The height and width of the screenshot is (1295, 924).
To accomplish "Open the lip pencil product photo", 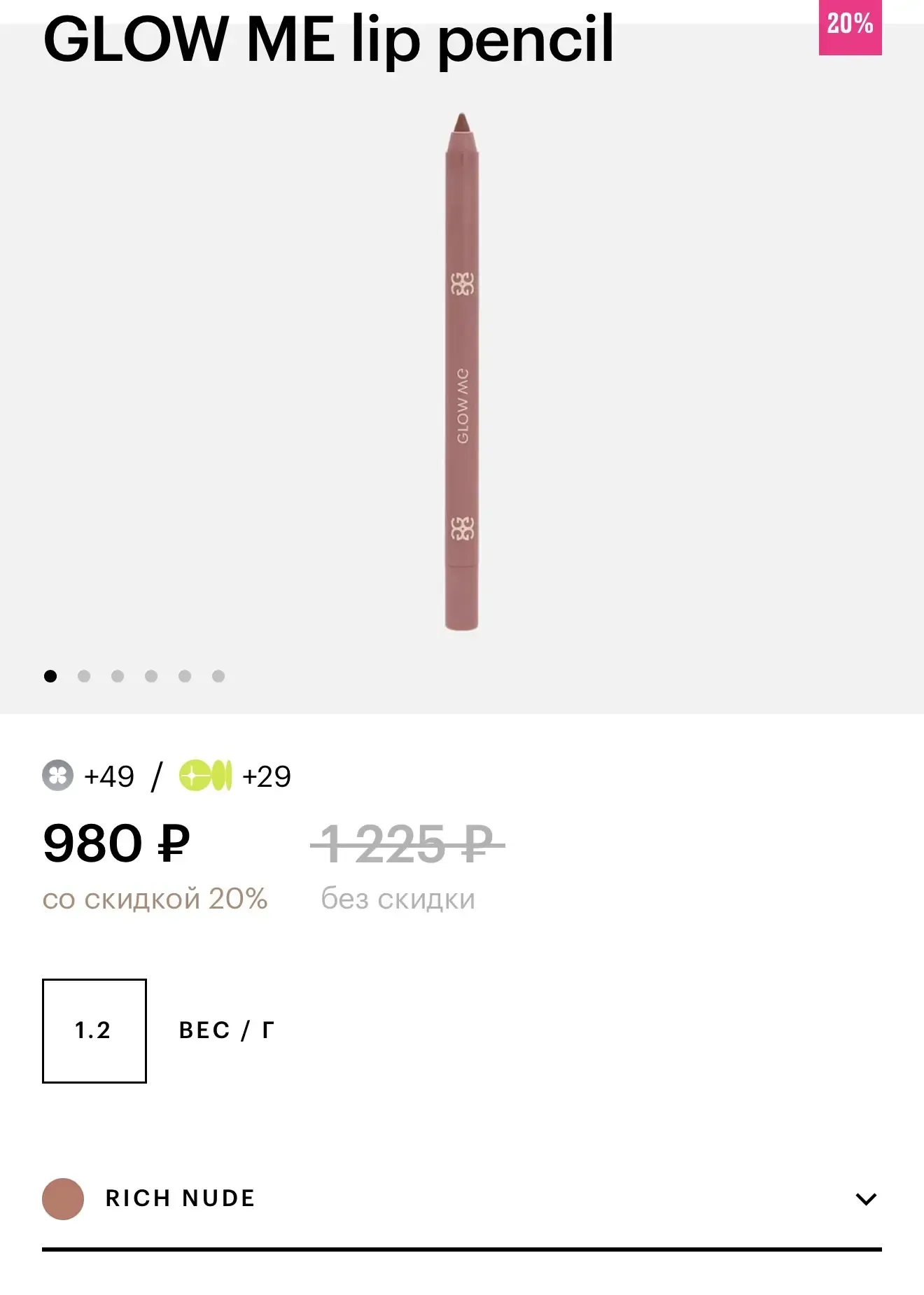I will [x=462, y=371].
